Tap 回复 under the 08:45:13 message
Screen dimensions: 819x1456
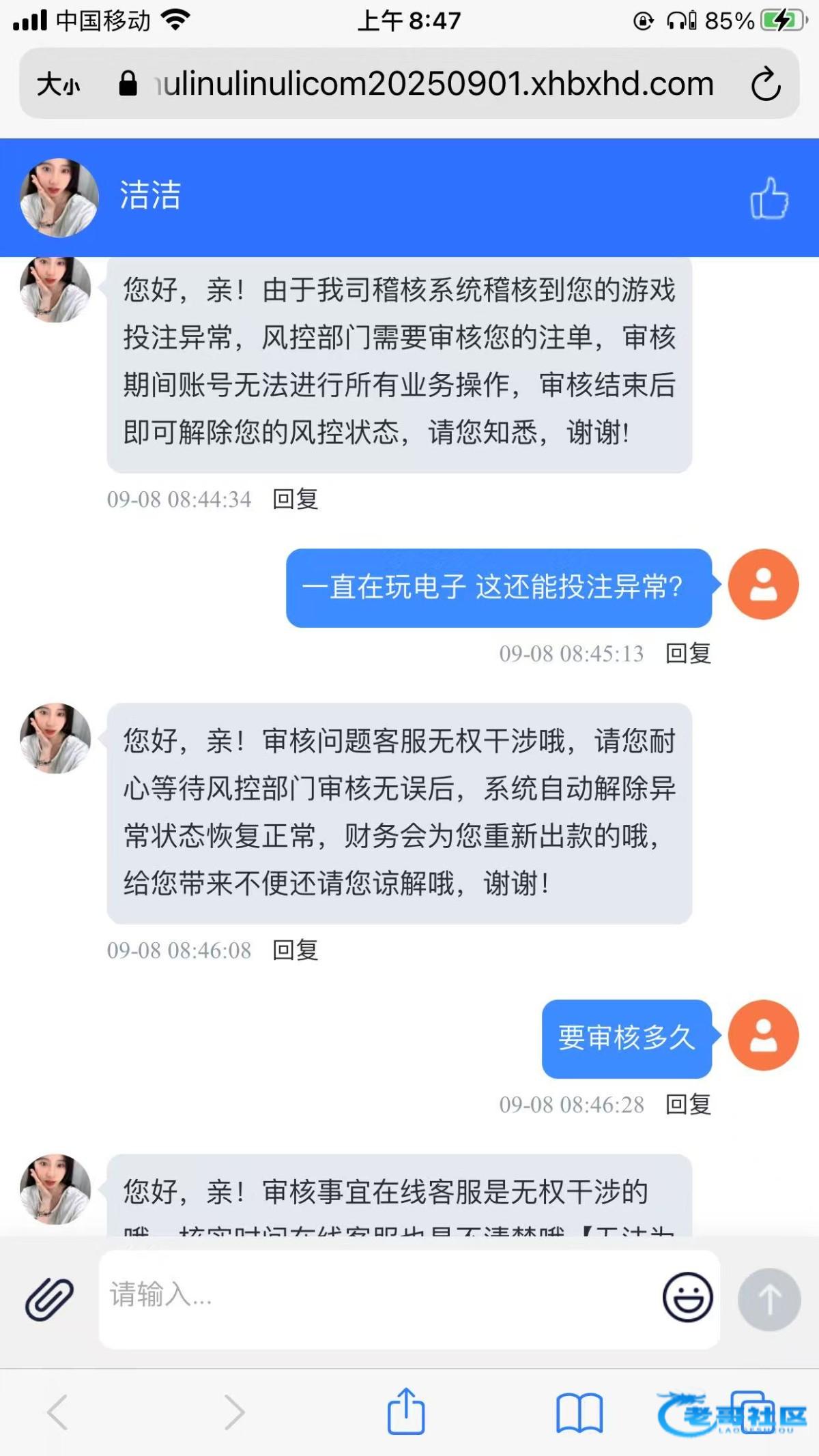click(x=689, y=654)
